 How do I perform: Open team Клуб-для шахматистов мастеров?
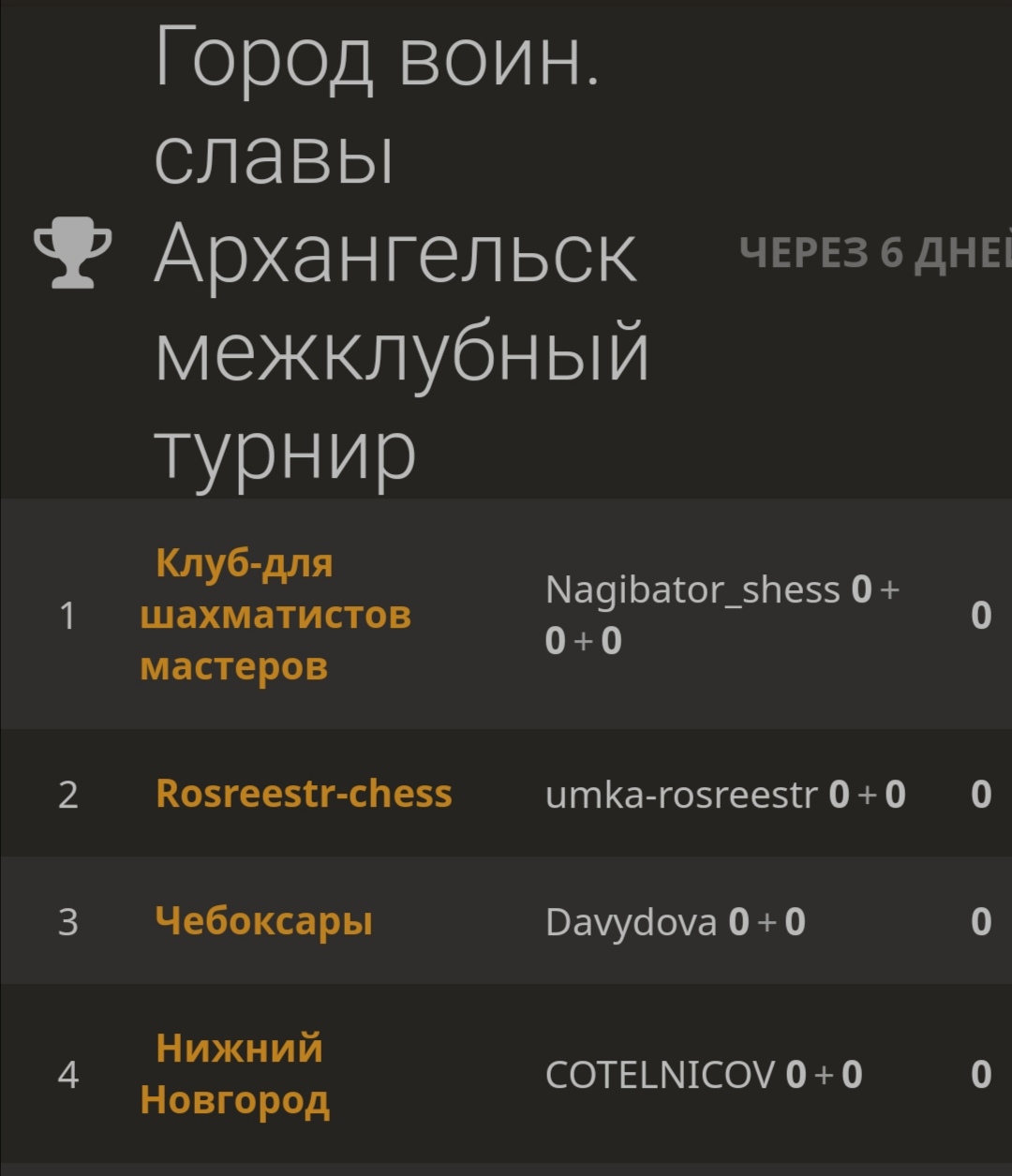(275, 615)
